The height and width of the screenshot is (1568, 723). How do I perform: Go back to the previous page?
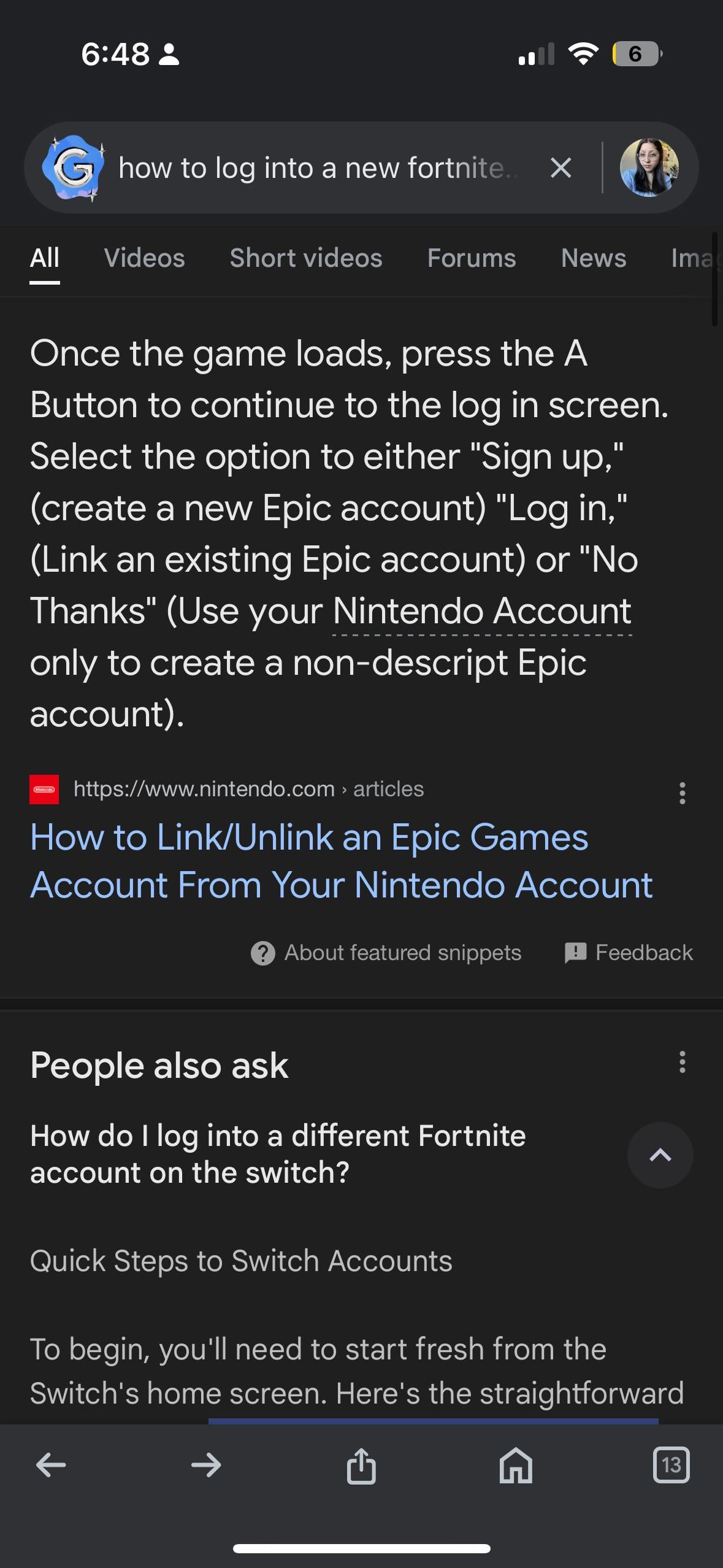[51, 1466]
